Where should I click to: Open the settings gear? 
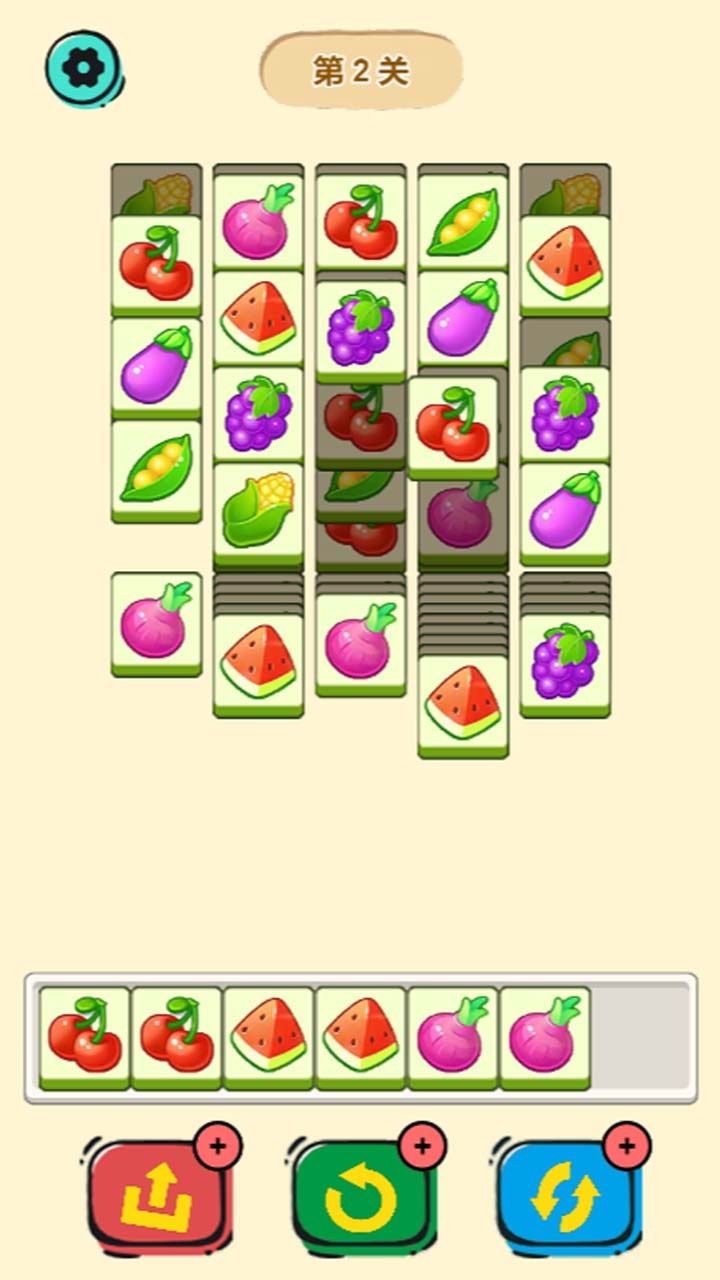pos(82,68)
